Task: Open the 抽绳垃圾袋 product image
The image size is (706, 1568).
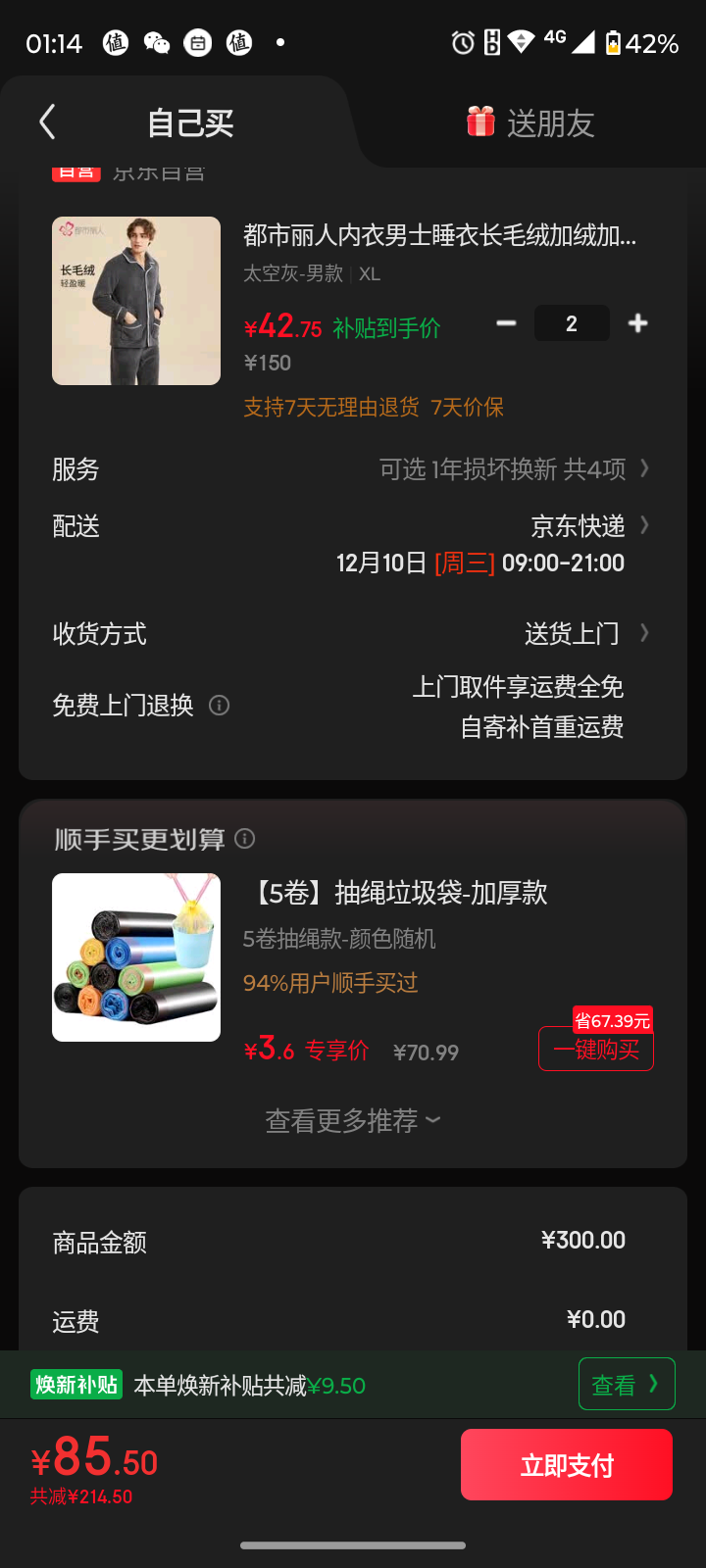Action: [136, 957]
